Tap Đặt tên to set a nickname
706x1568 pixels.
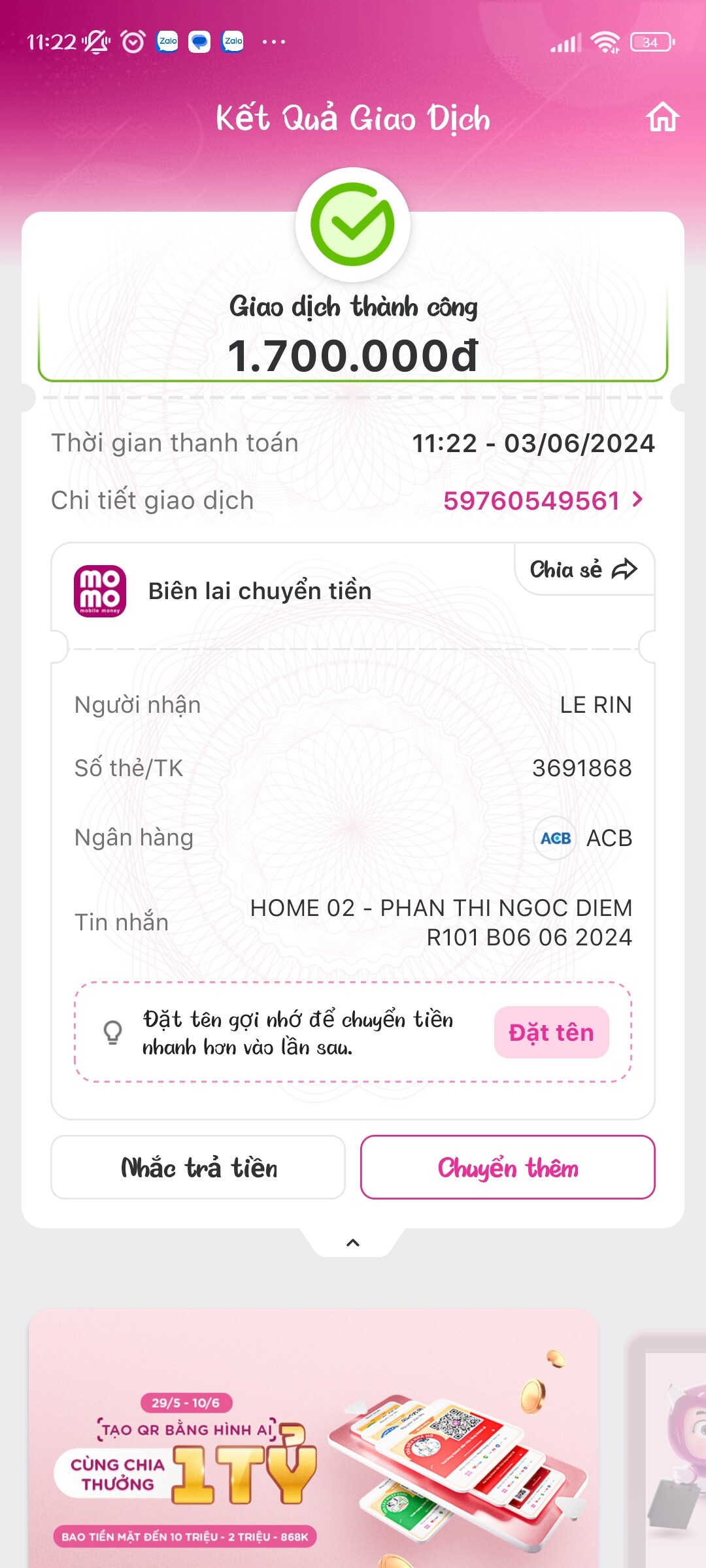point(551,1032)
